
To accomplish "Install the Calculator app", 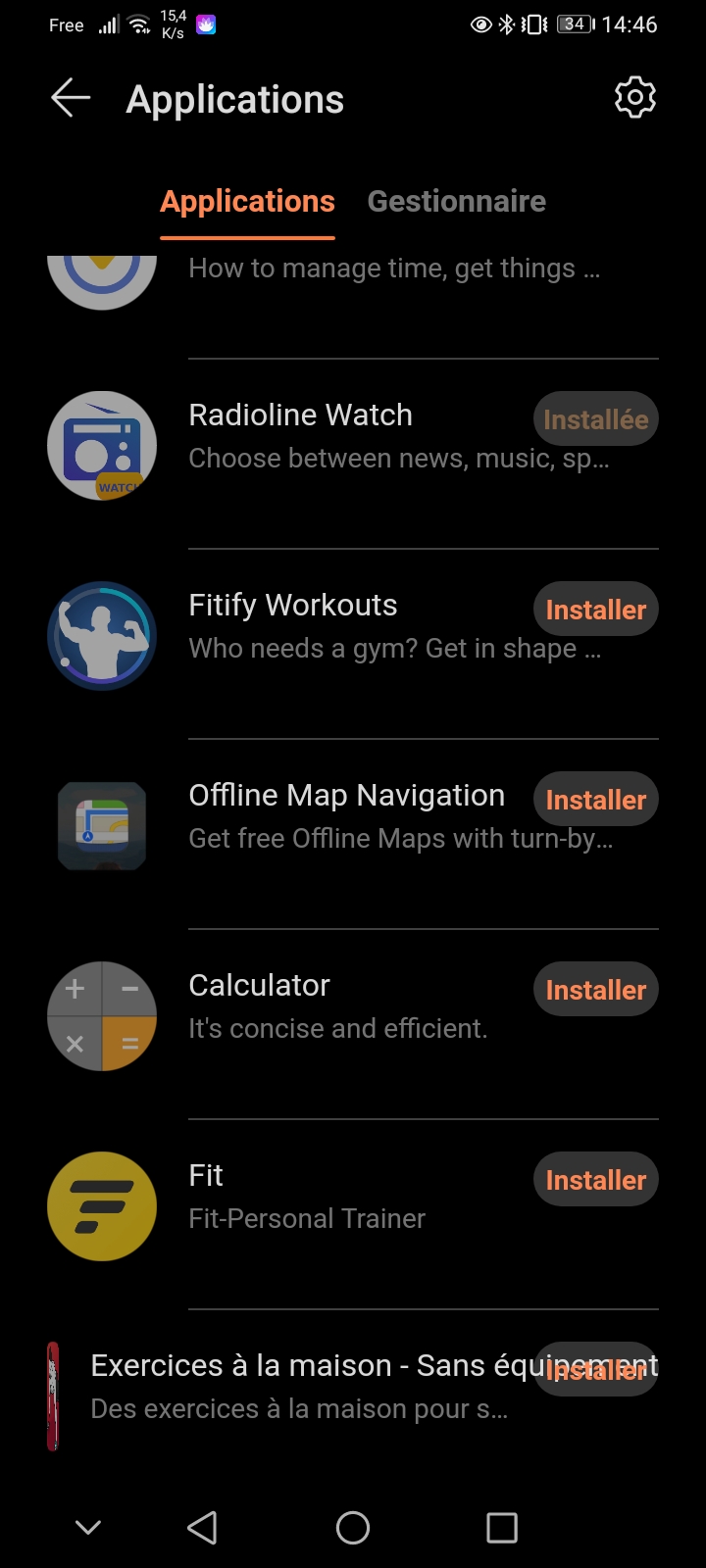I will point(595,990).
